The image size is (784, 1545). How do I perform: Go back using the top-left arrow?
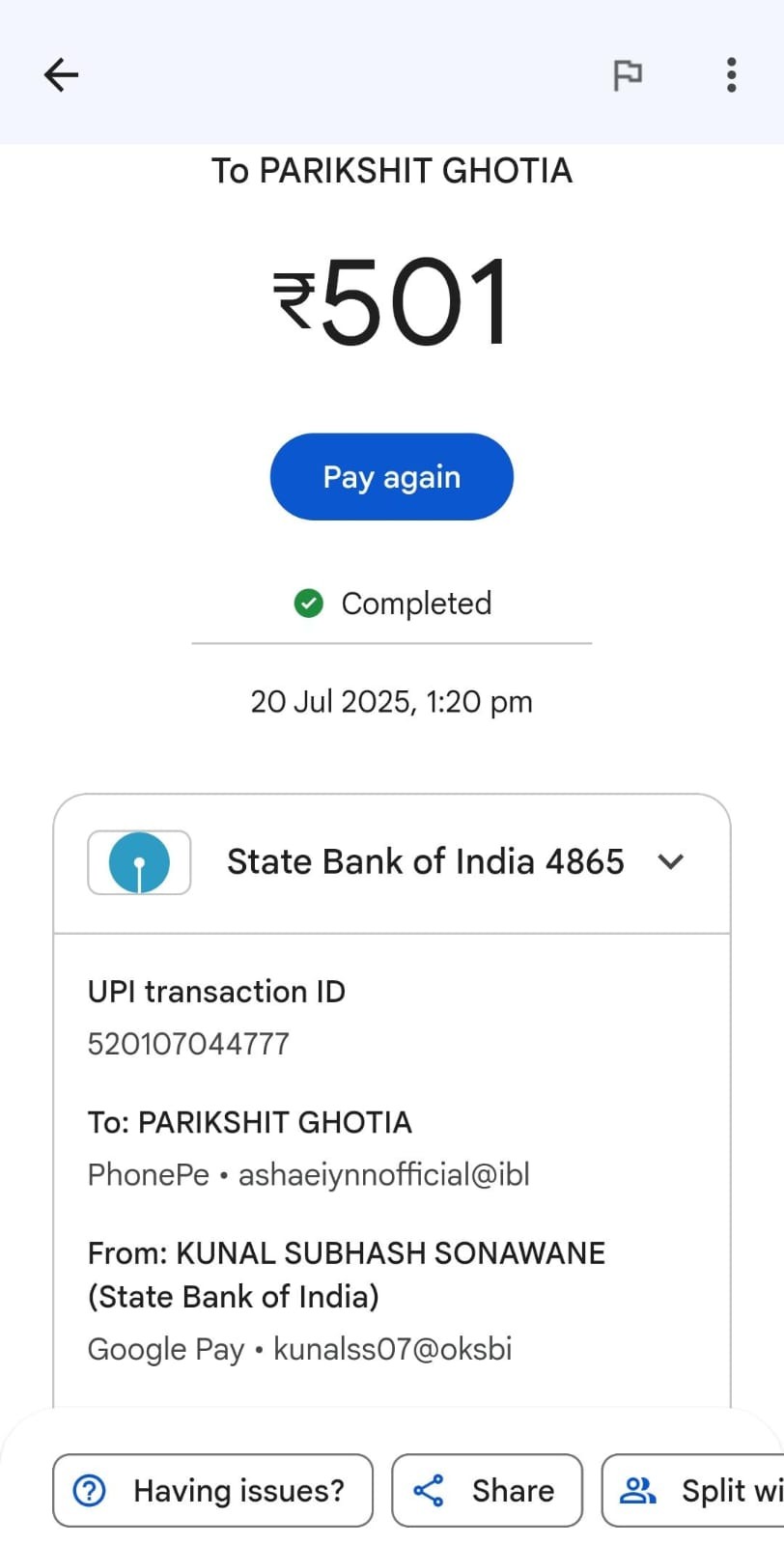point(61,74)
